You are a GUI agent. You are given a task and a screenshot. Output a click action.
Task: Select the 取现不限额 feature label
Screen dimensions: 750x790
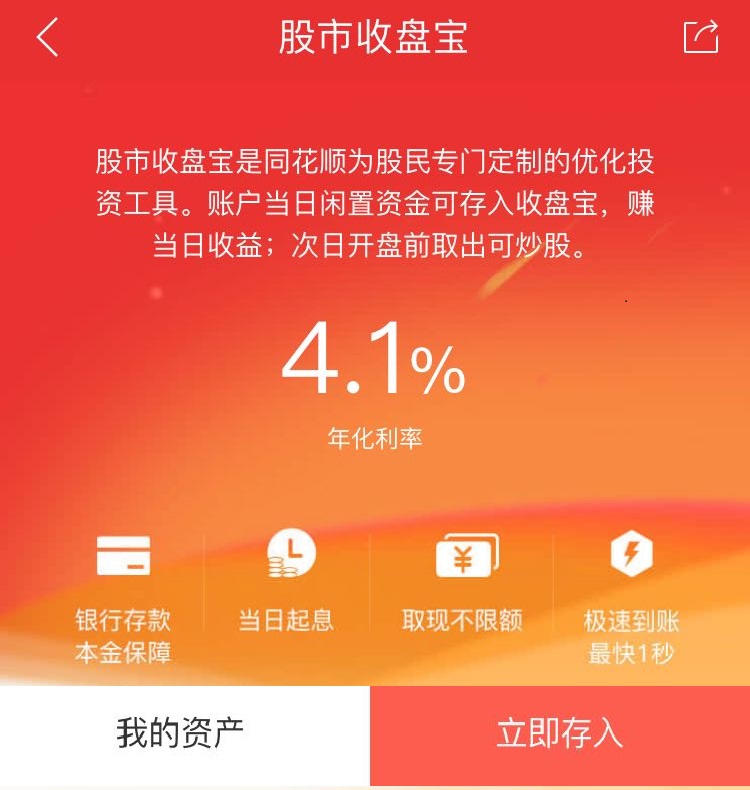click(463, 618)
